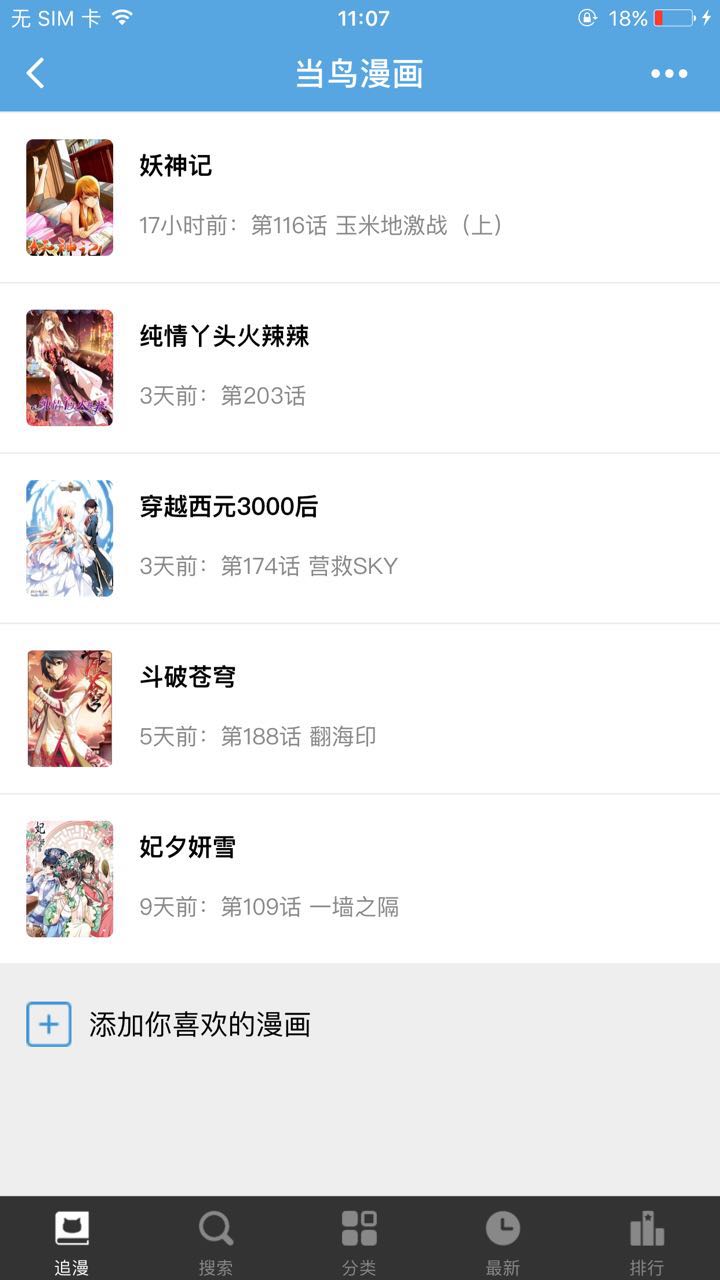The width and height of the screenshot is (720, 1280).
Task: Switch to the 分类 tab
Action: 359,1240
